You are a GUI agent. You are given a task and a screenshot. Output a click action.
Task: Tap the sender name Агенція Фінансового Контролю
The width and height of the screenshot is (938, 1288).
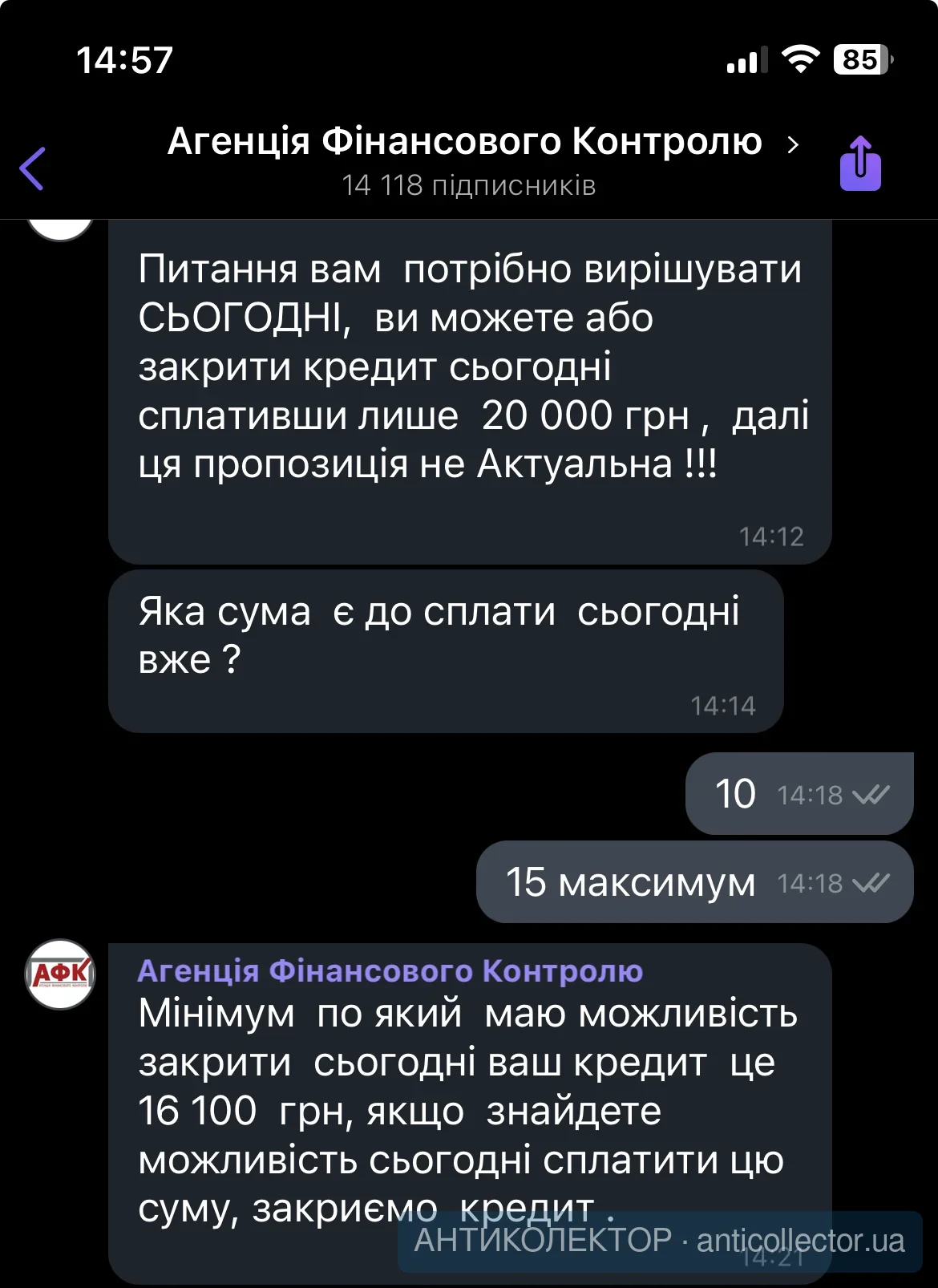tap(390, 971)
